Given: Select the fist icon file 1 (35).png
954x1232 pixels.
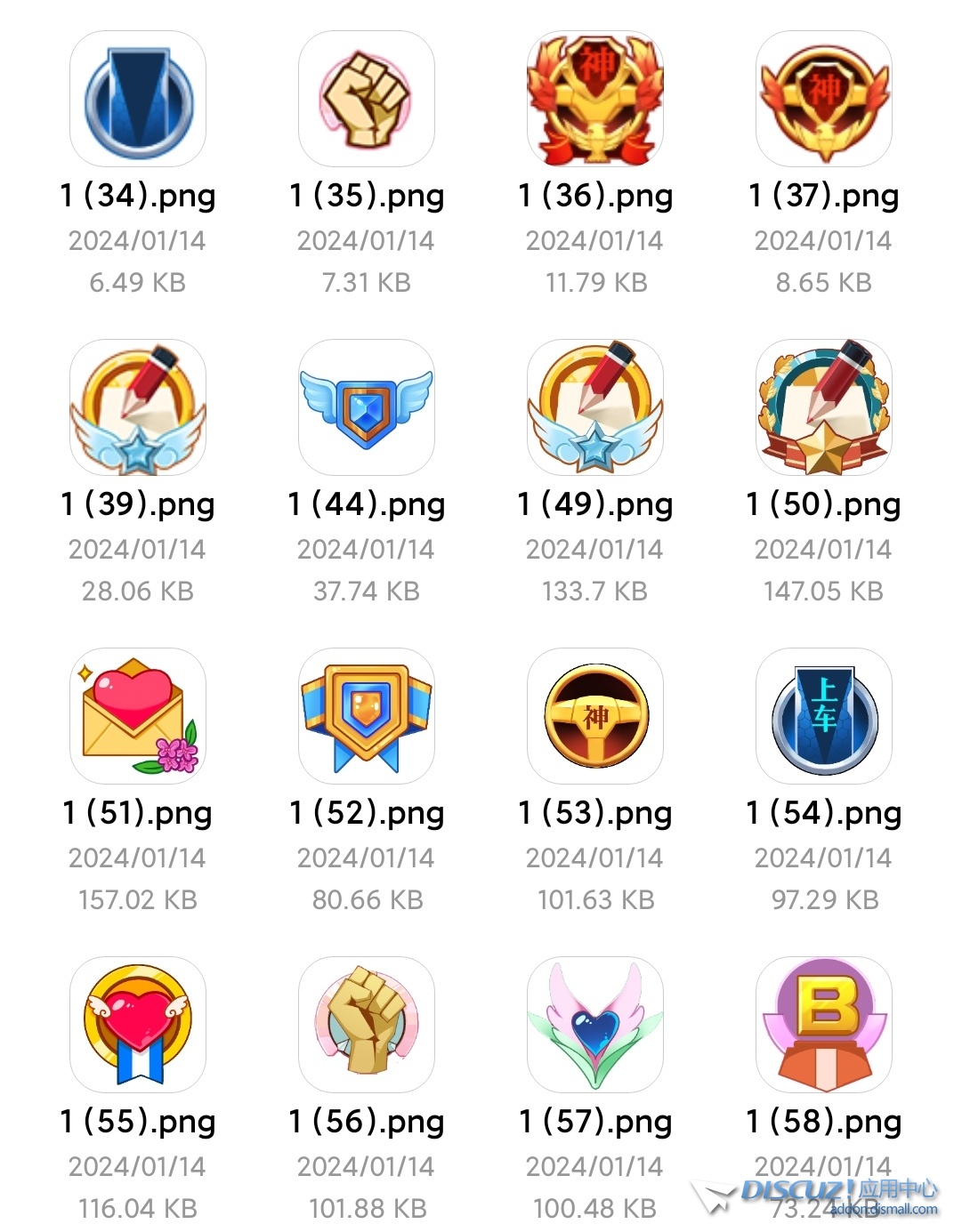Looking at the screenshot, I should [x=367, y=99].
